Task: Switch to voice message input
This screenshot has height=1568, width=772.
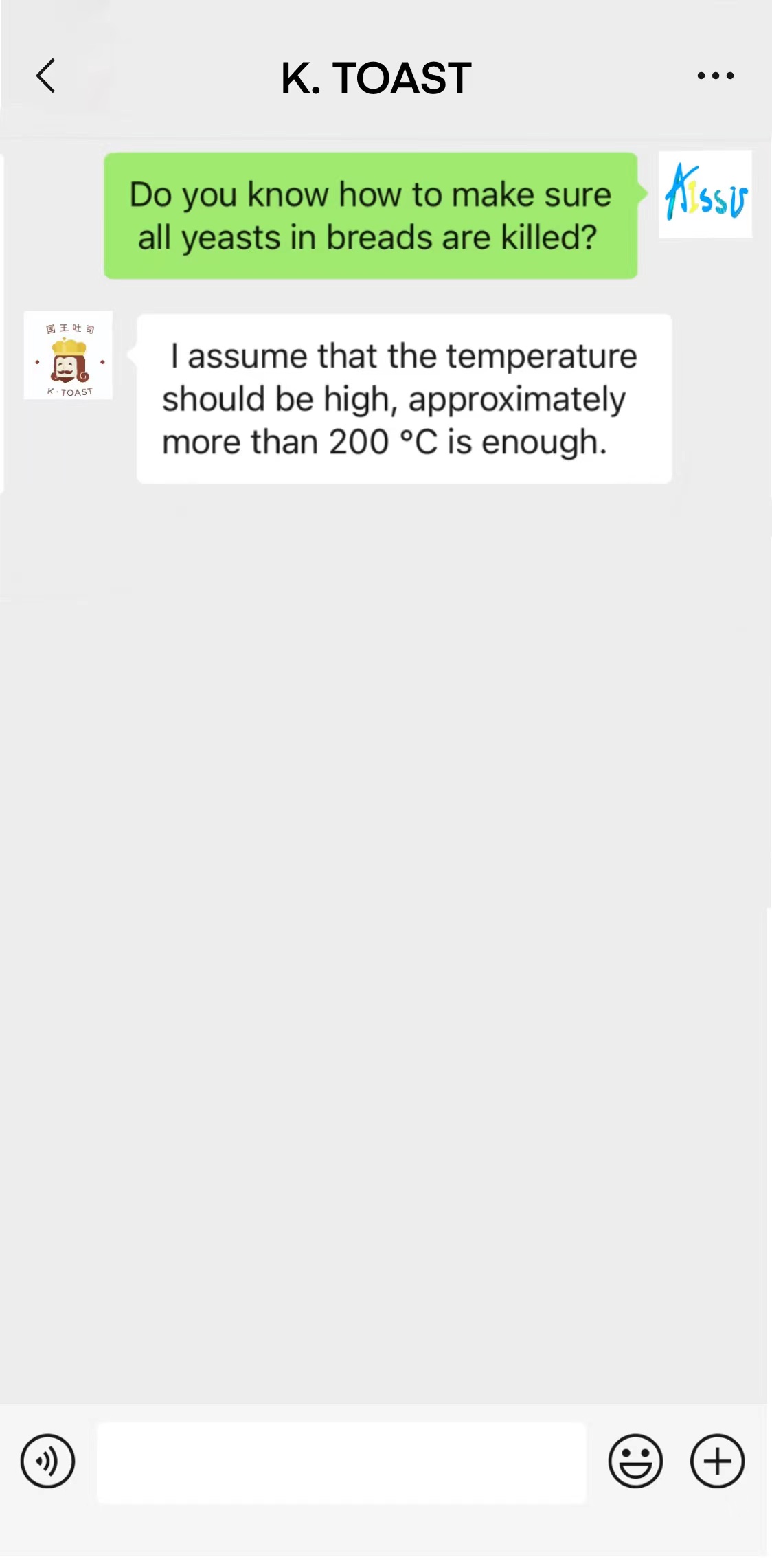Action: (x=47, y=1461)
